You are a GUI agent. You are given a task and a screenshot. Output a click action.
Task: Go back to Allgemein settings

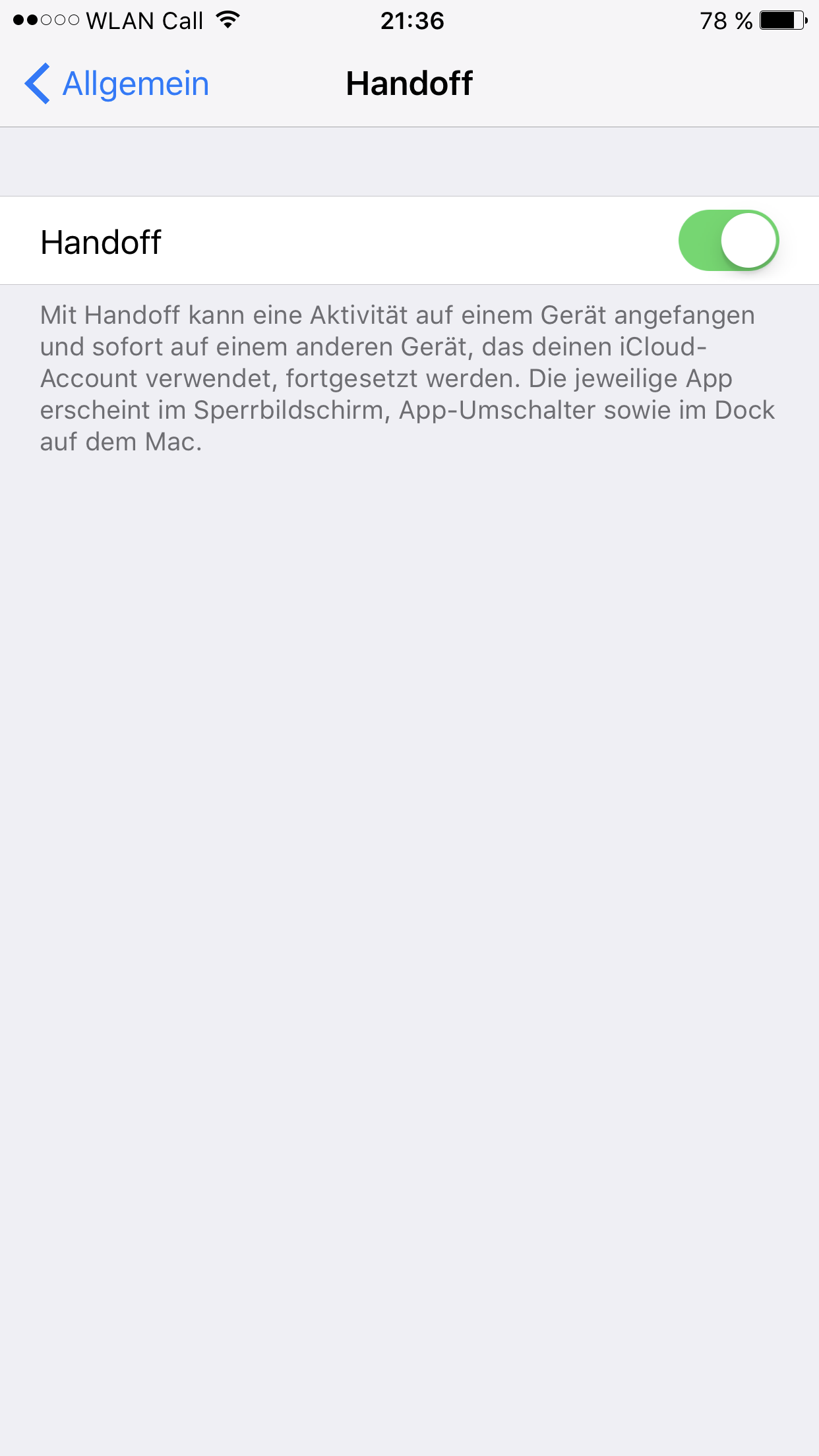click(117, 84)
